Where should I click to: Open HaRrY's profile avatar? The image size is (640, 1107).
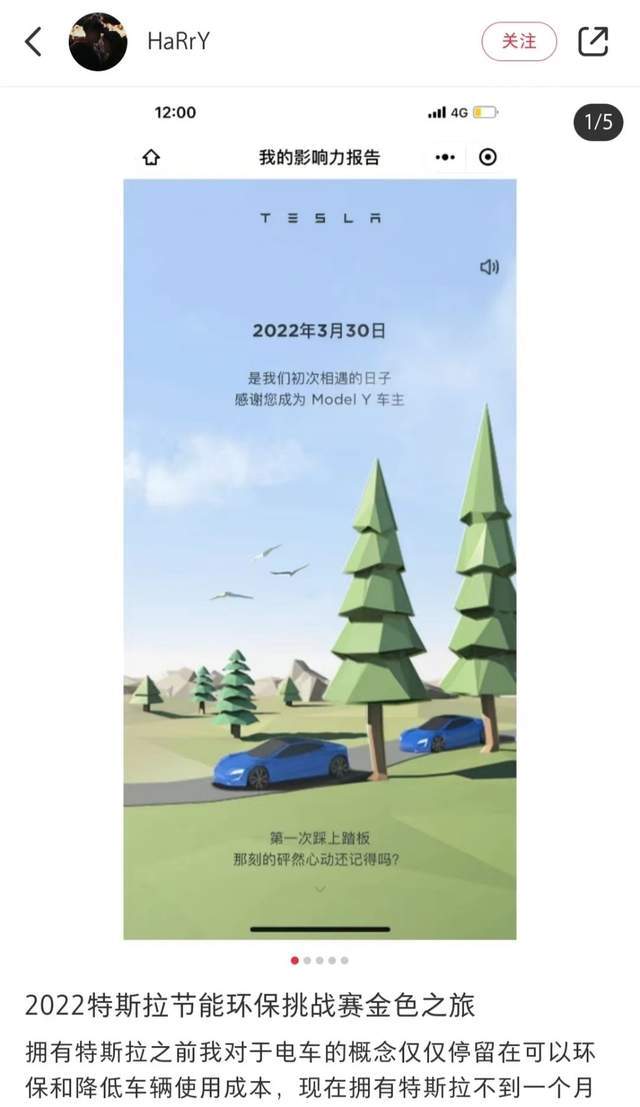98,42
